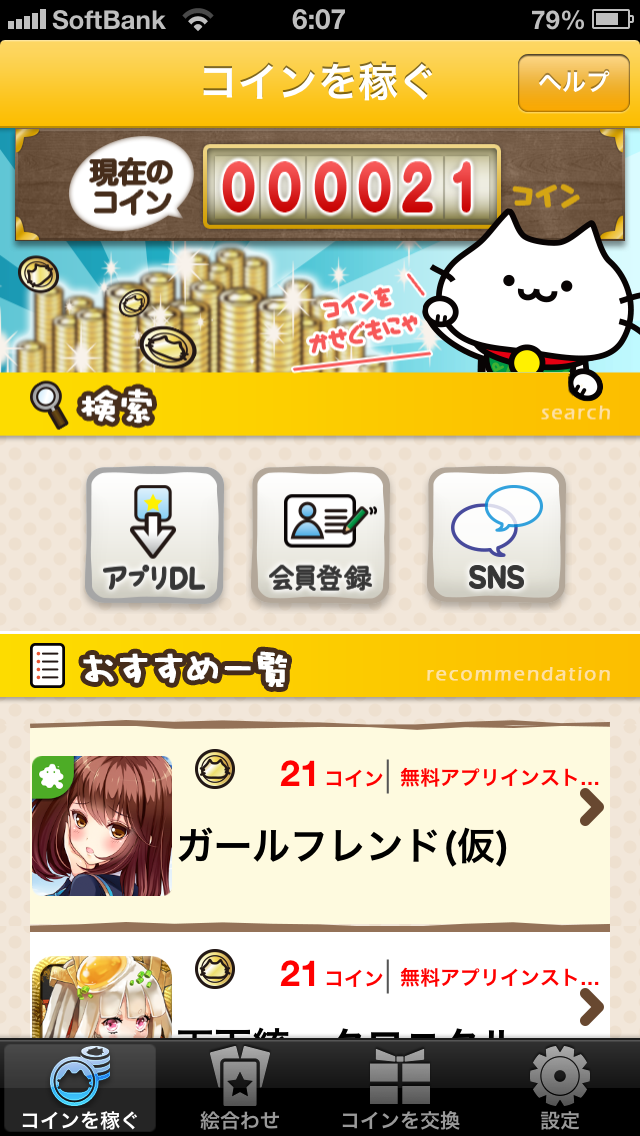Select the アプリDL category
The image size is (640, 1136).
click(x=154, y=534)
